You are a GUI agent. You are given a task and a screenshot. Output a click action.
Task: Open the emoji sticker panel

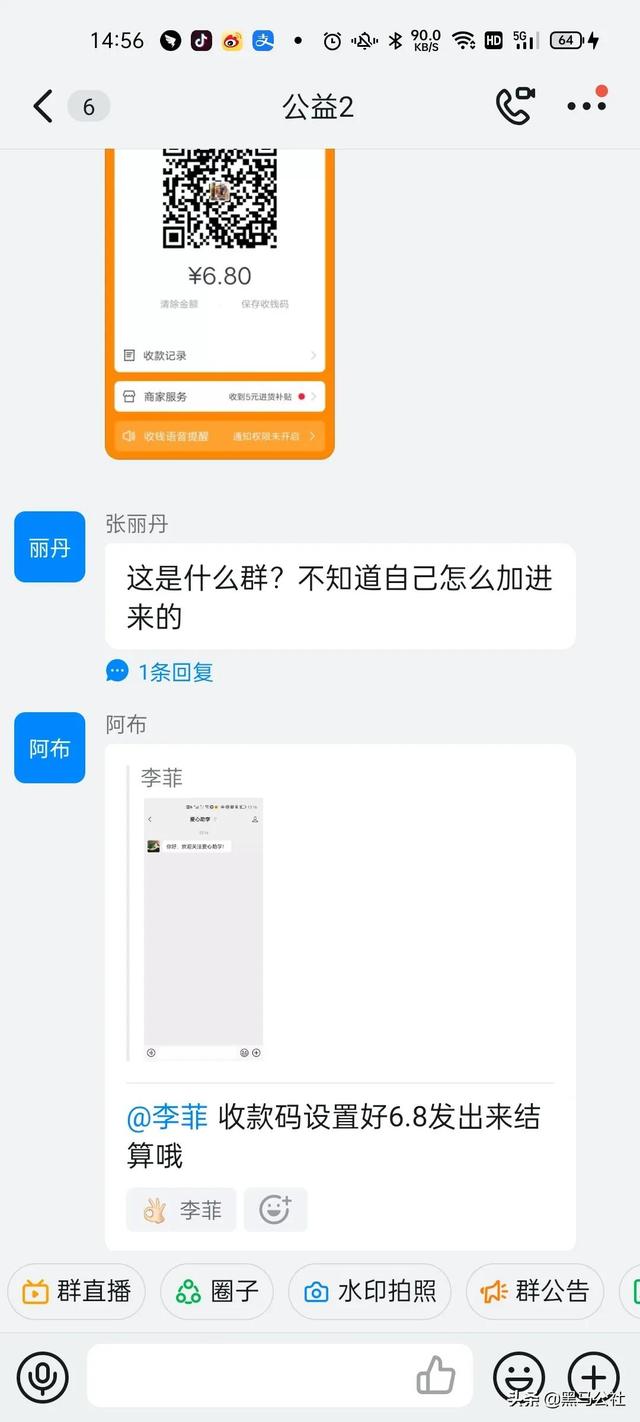click(x=519, y=1378)
